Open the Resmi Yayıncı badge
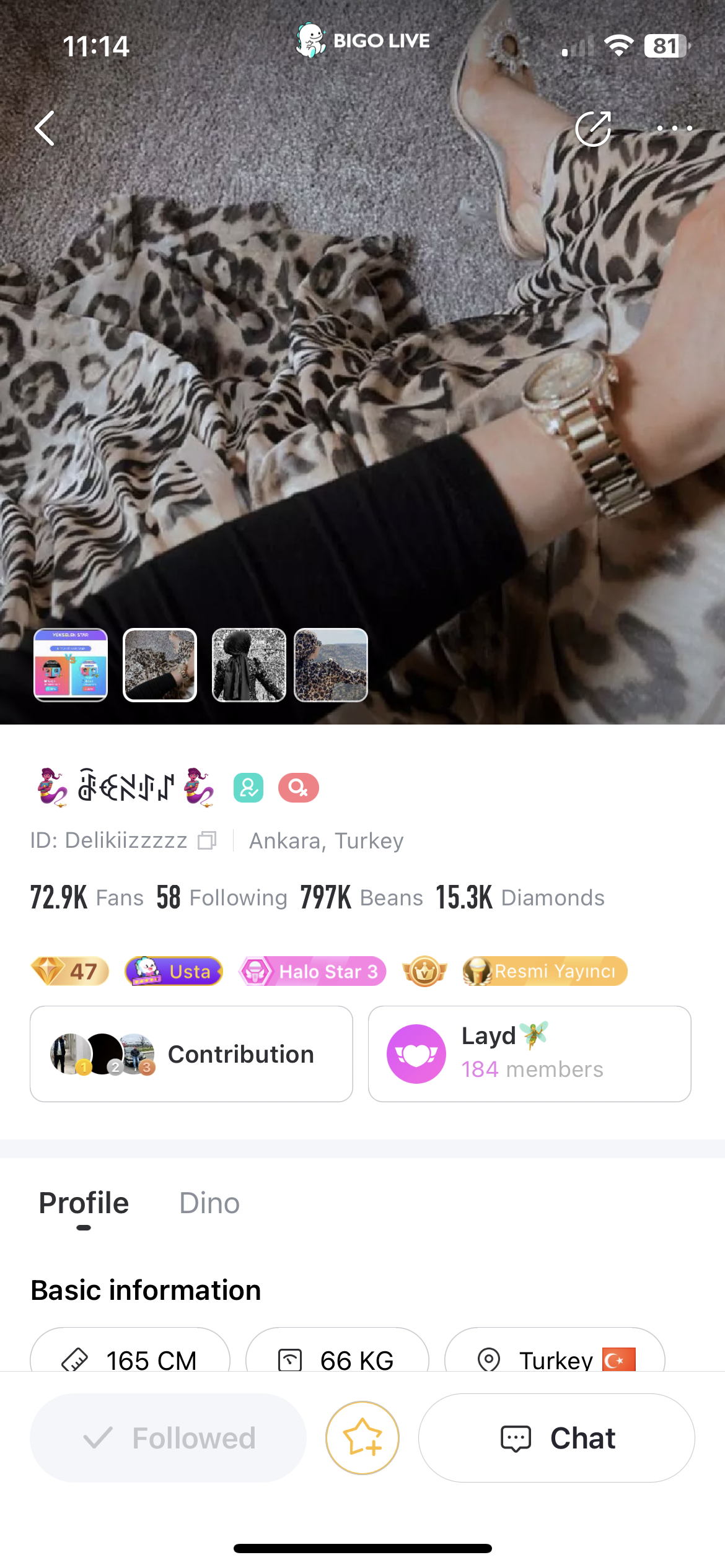Viewport: 725px width, 1568px height. pyautogui.click(x=545, y=971)
